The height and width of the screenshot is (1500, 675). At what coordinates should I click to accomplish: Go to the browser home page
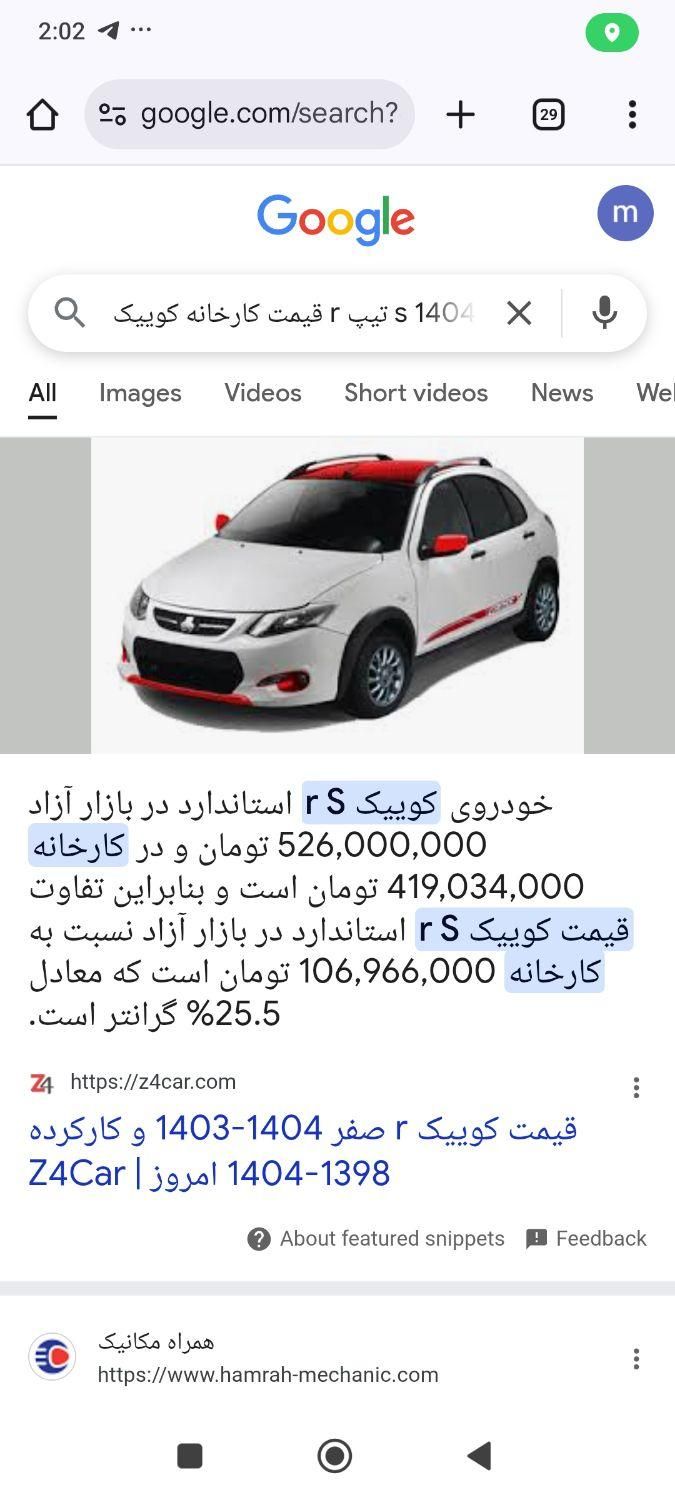point(42,115)
